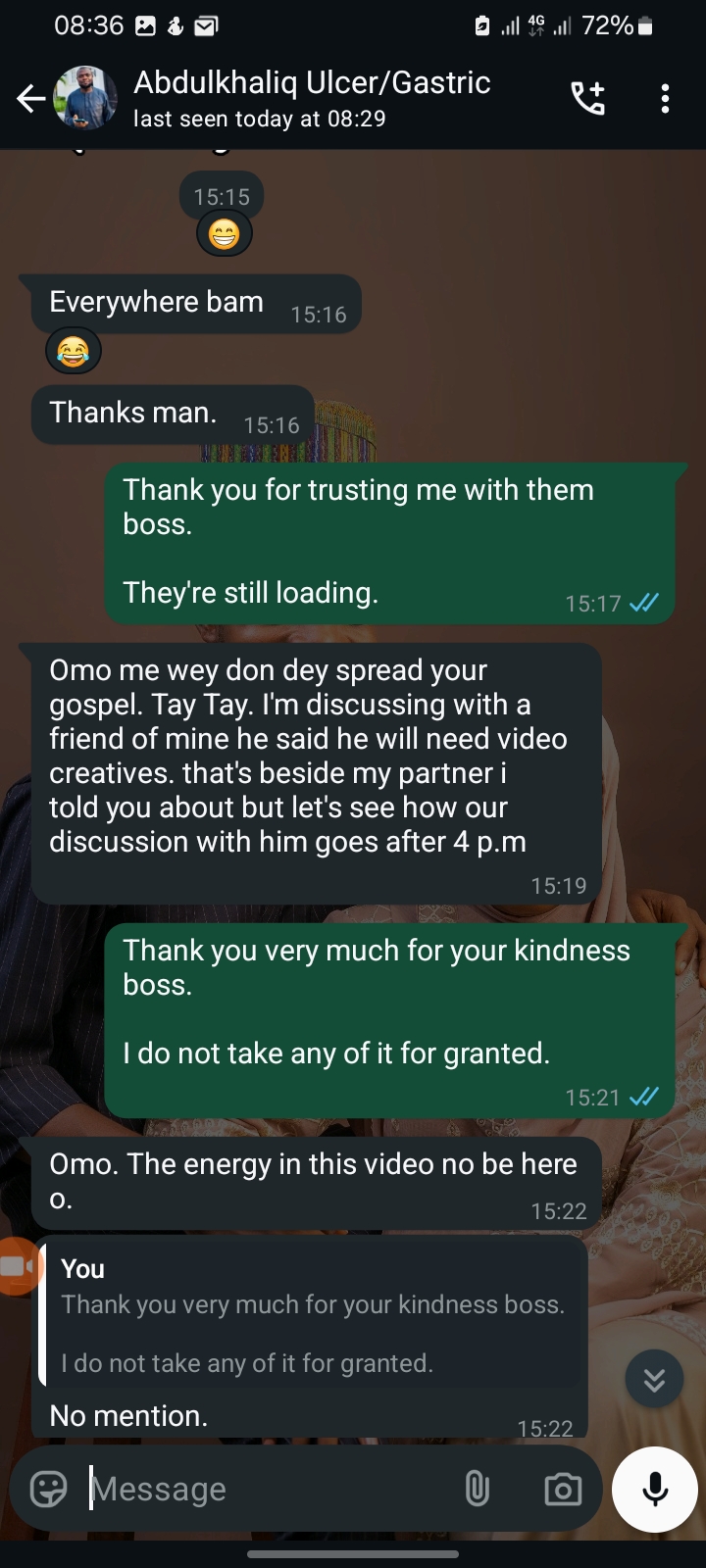Screen dimensions: 706x1568
Task: Go back to the chat list
Action: click(x=30, y=98)
